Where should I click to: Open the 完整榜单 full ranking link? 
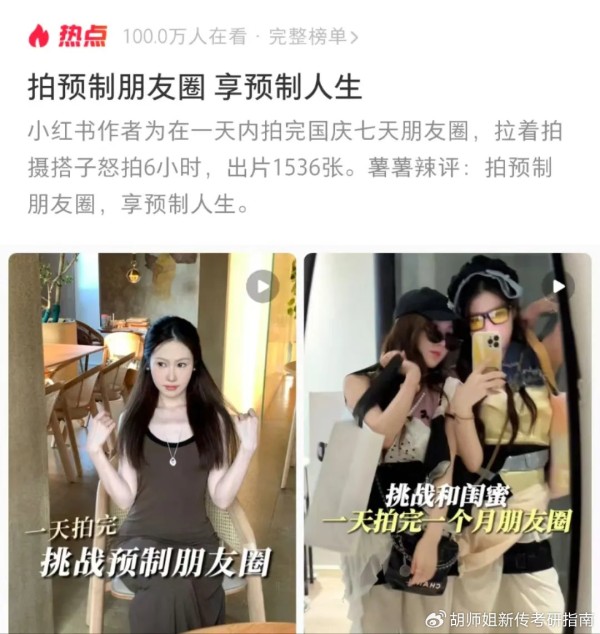click(x=312, y=37)
